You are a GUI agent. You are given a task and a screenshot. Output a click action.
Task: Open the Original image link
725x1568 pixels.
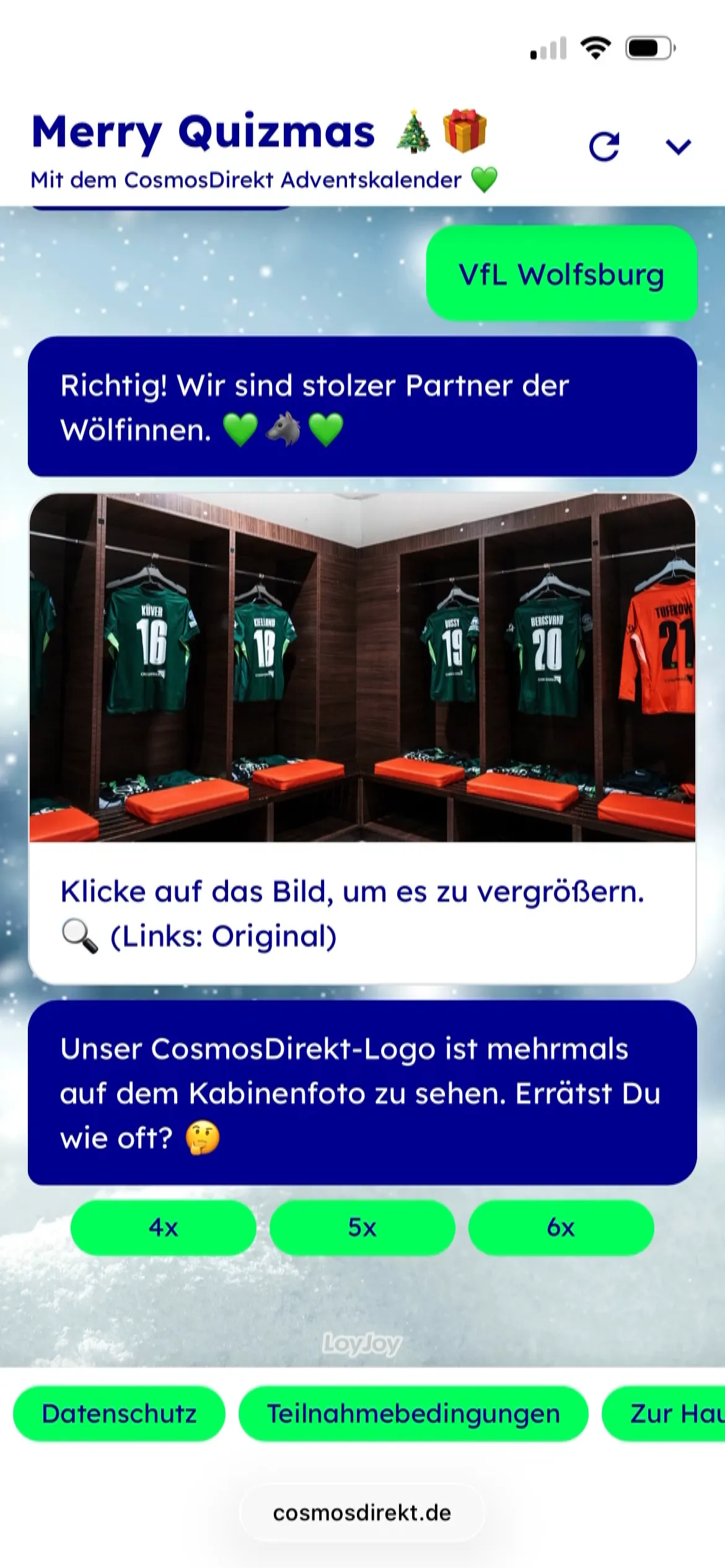pyautogui.click(x=273, y=937)
